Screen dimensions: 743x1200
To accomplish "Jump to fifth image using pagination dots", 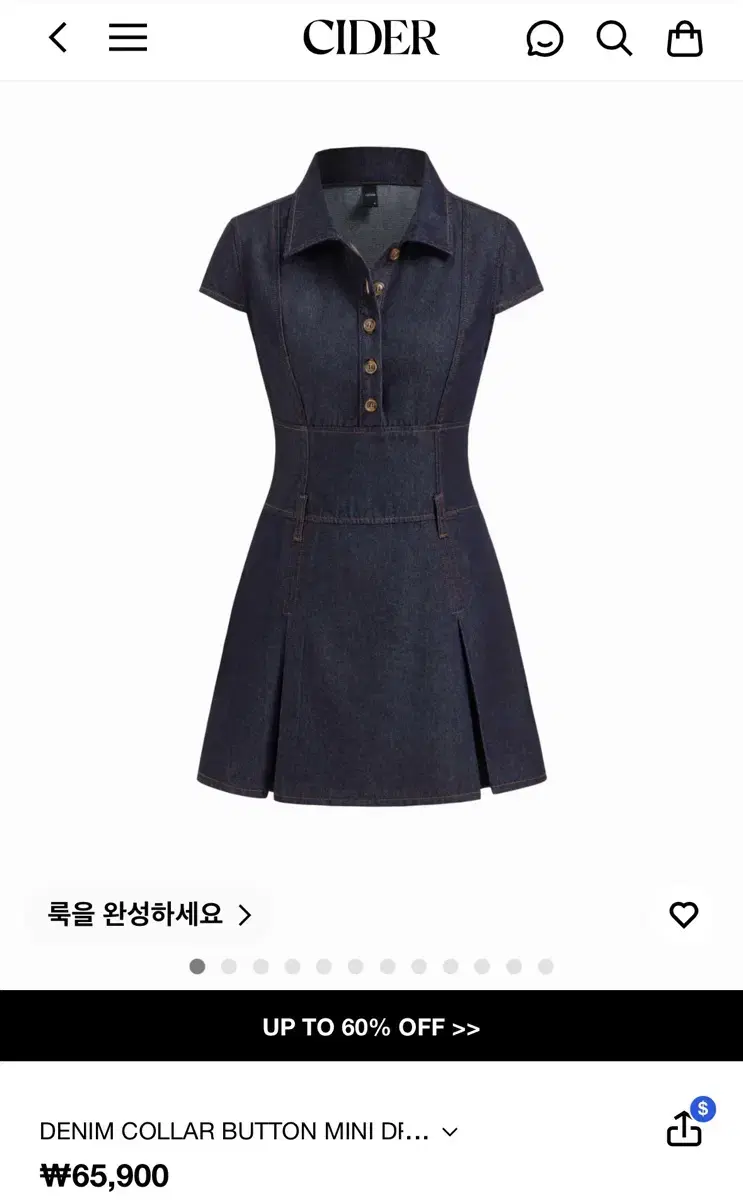I will pyautogui.click(x=322, y=967).
